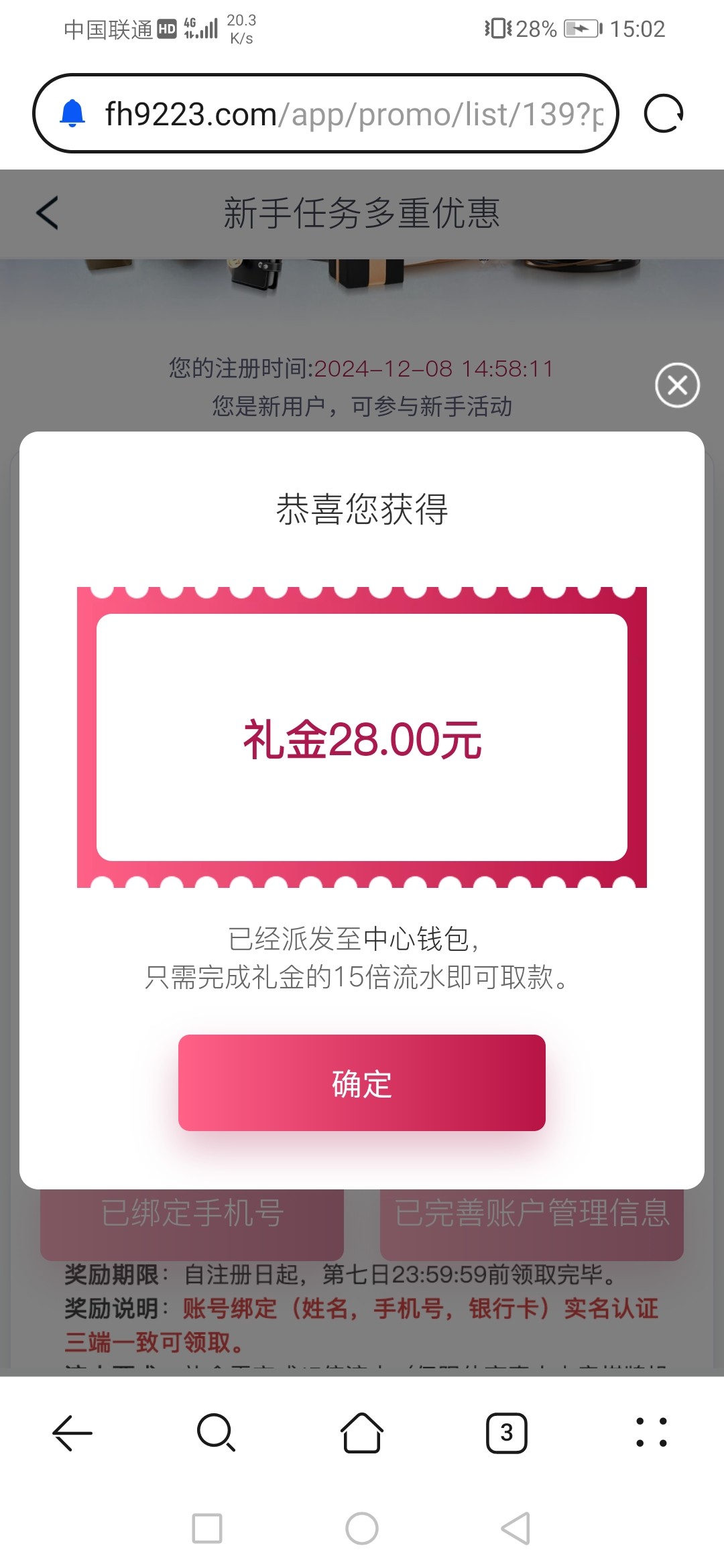Tap the 确定 confirm button
724x1568 pixels.
(361, 1083)
